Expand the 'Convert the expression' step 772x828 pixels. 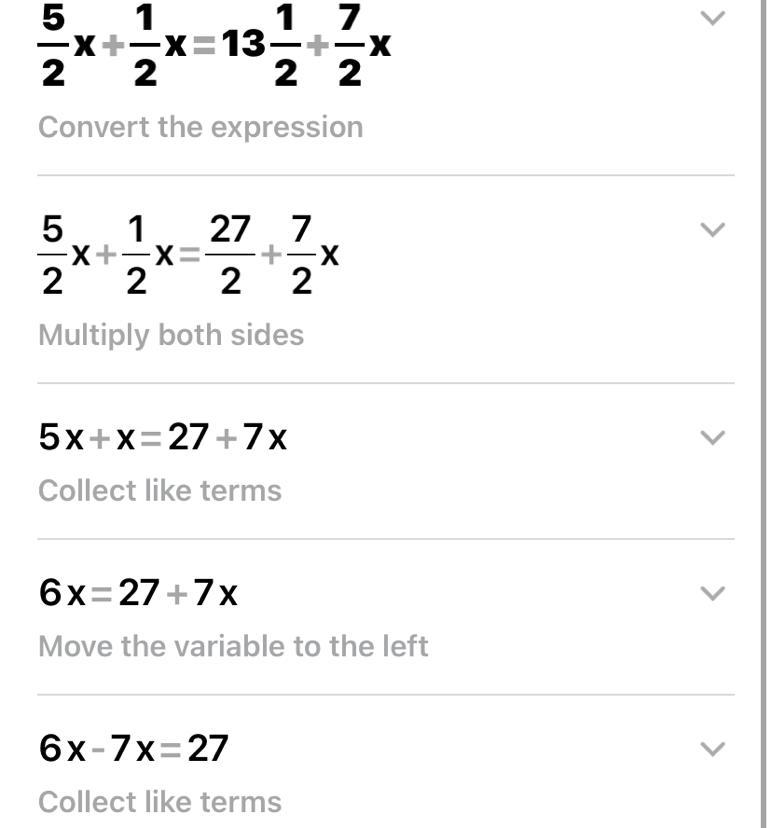712,19
